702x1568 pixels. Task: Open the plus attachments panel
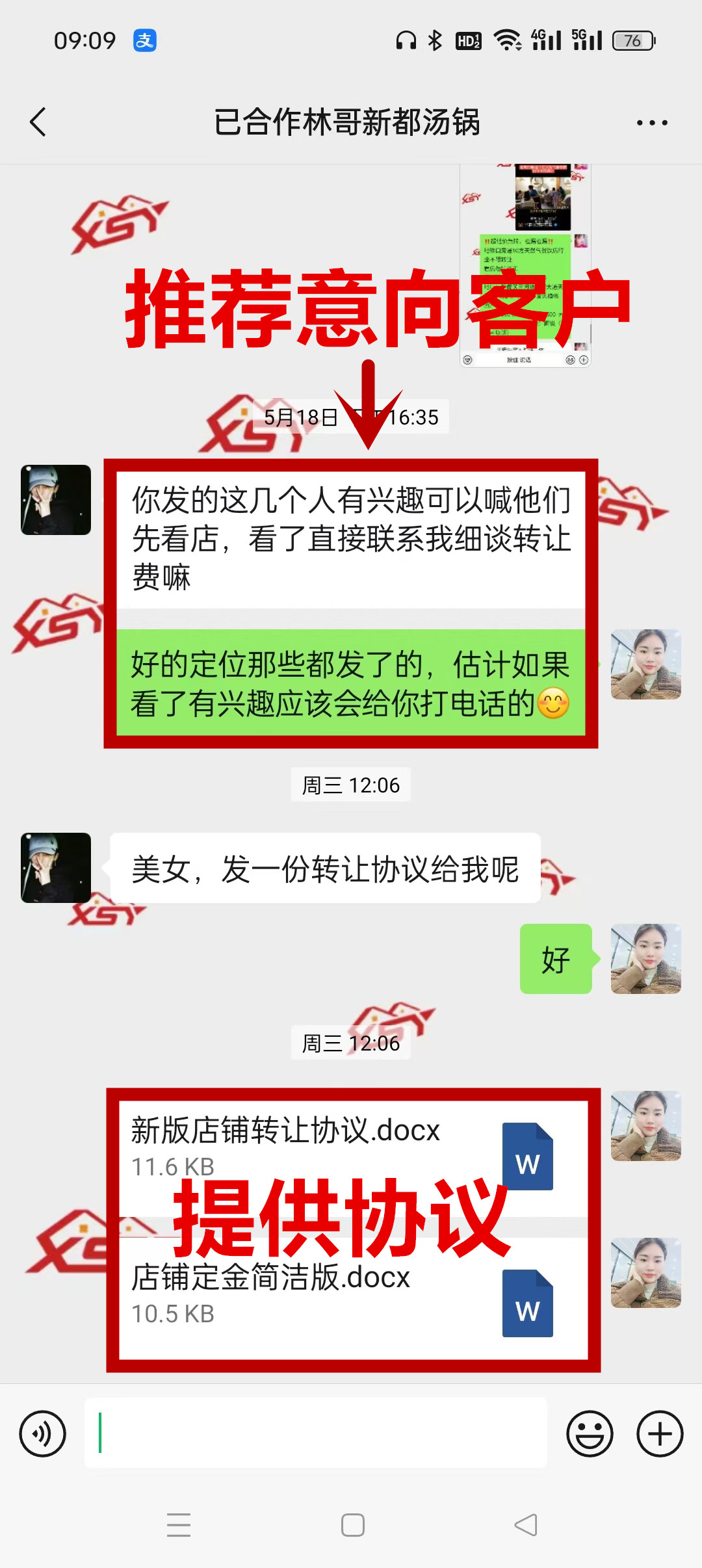point(660,1433)
